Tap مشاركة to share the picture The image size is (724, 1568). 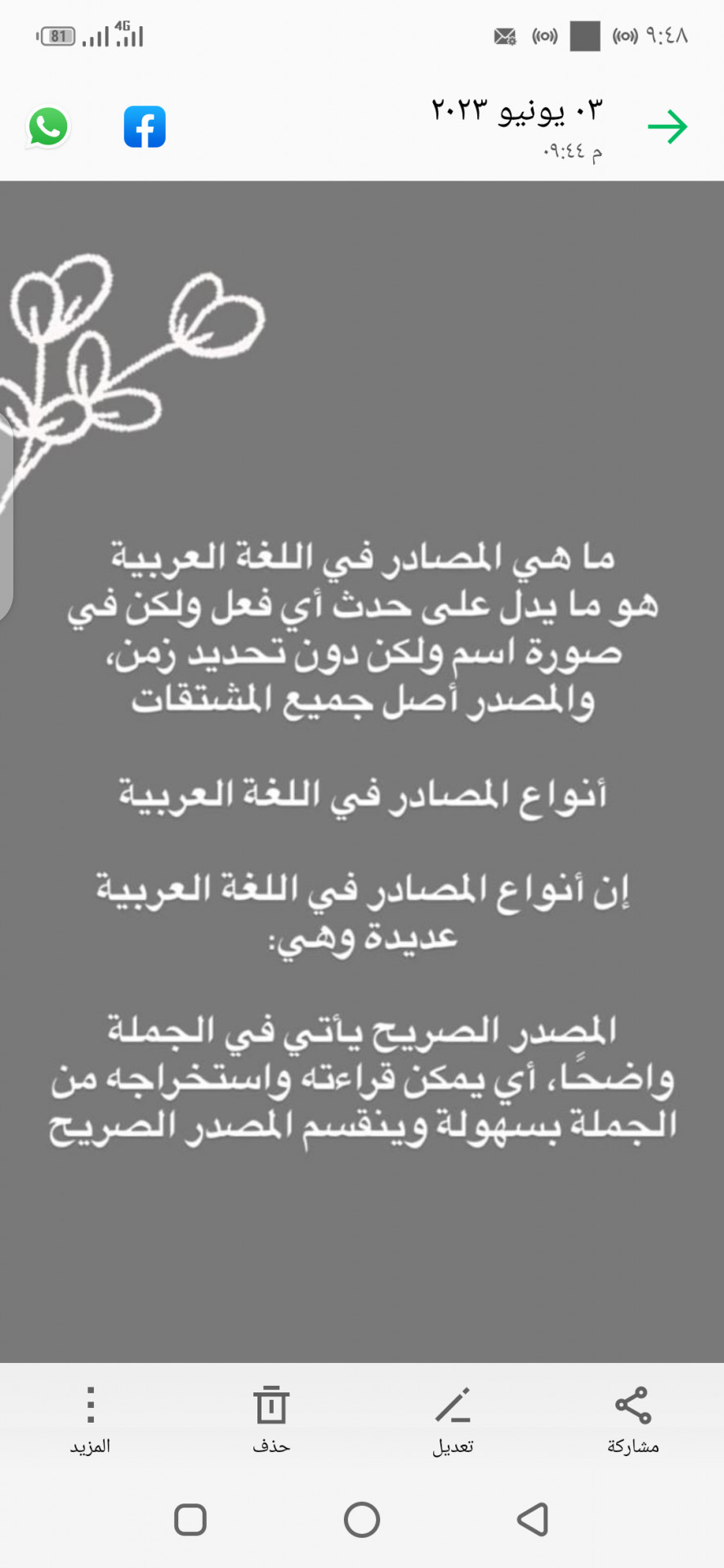coord(632,1420)
